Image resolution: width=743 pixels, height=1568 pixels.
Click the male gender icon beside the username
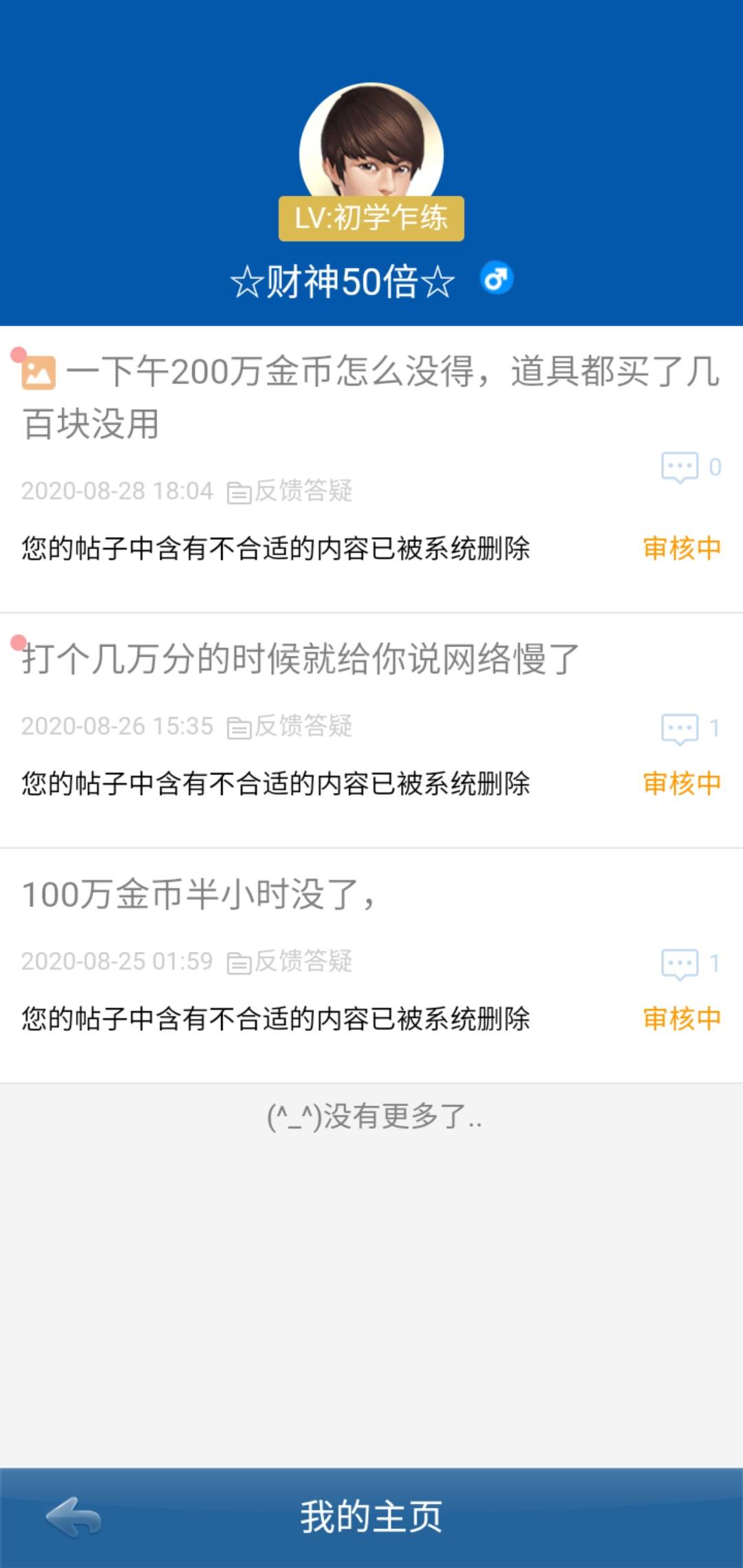pos(497,279)
